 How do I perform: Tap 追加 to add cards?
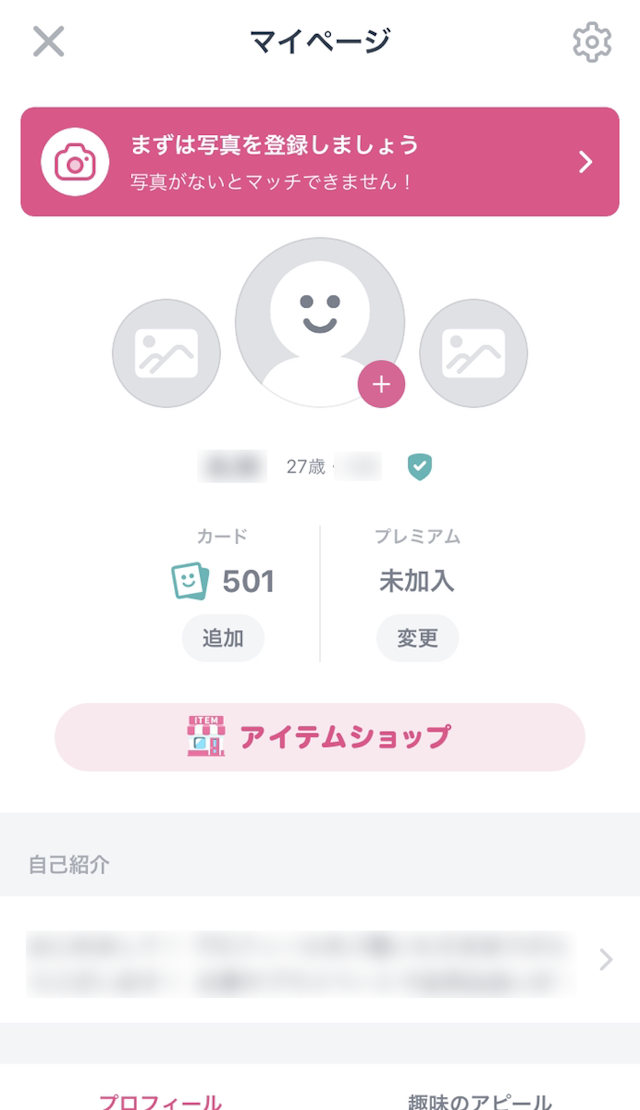tap(223, 638)
